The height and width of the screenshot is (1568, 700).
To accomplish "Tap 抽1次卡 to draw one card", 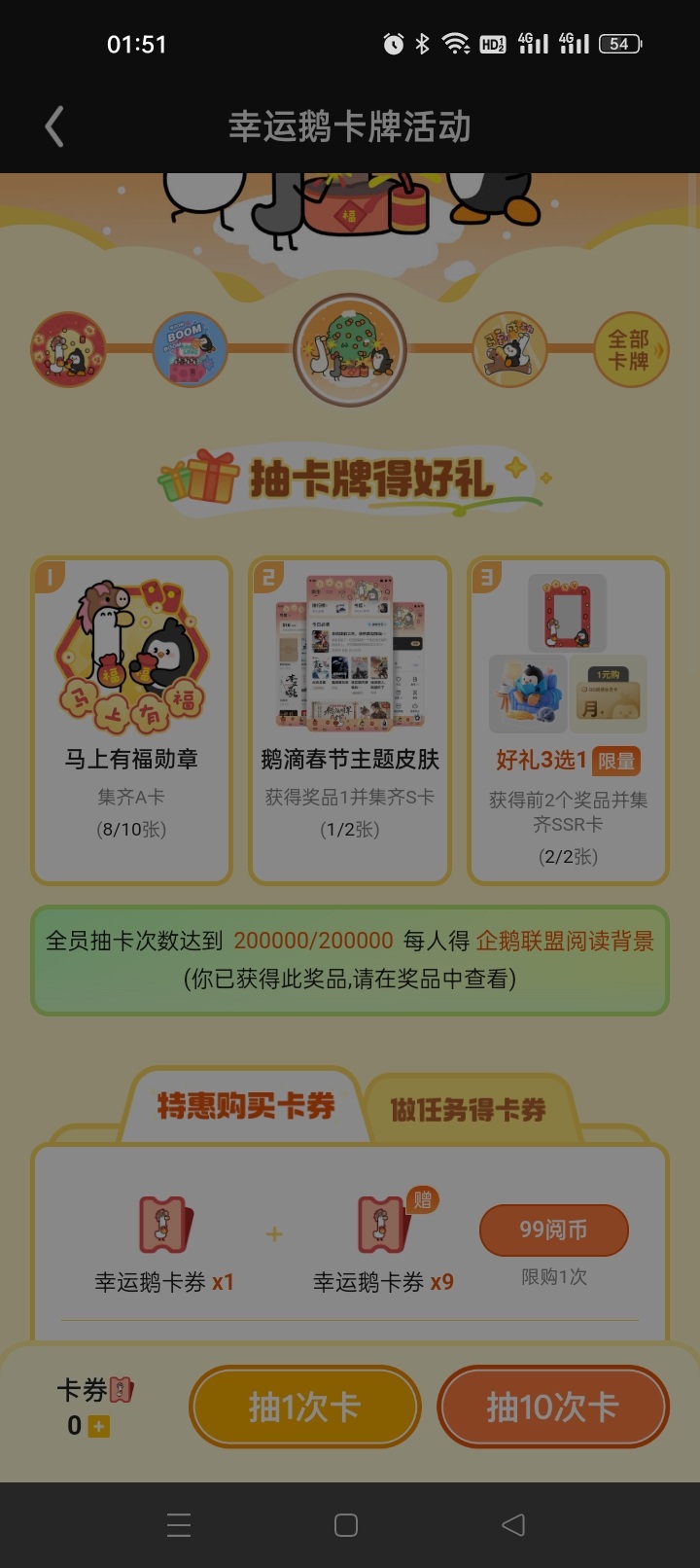I will [304, 1407].
